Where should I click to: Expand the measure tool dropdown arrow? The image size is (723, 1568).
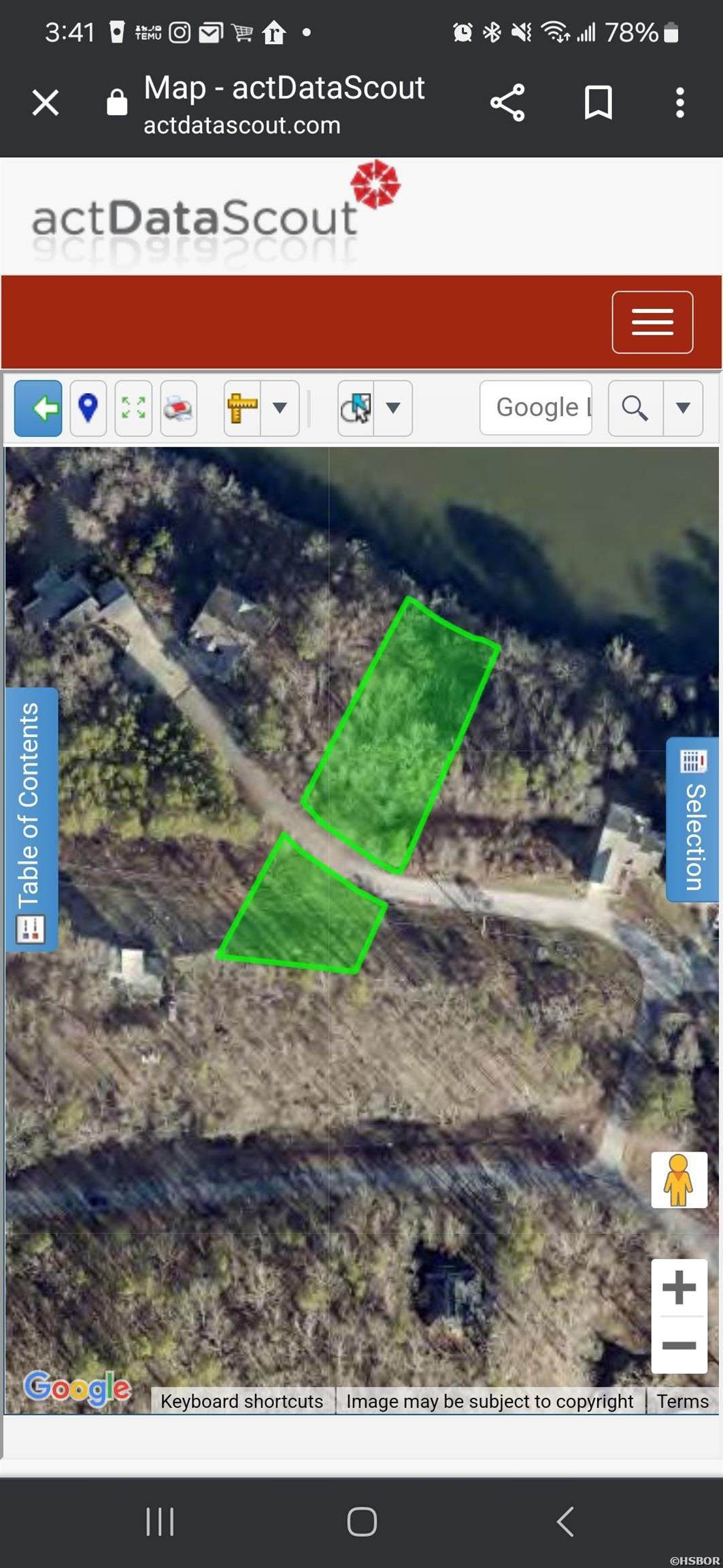[x=280, y=408]
